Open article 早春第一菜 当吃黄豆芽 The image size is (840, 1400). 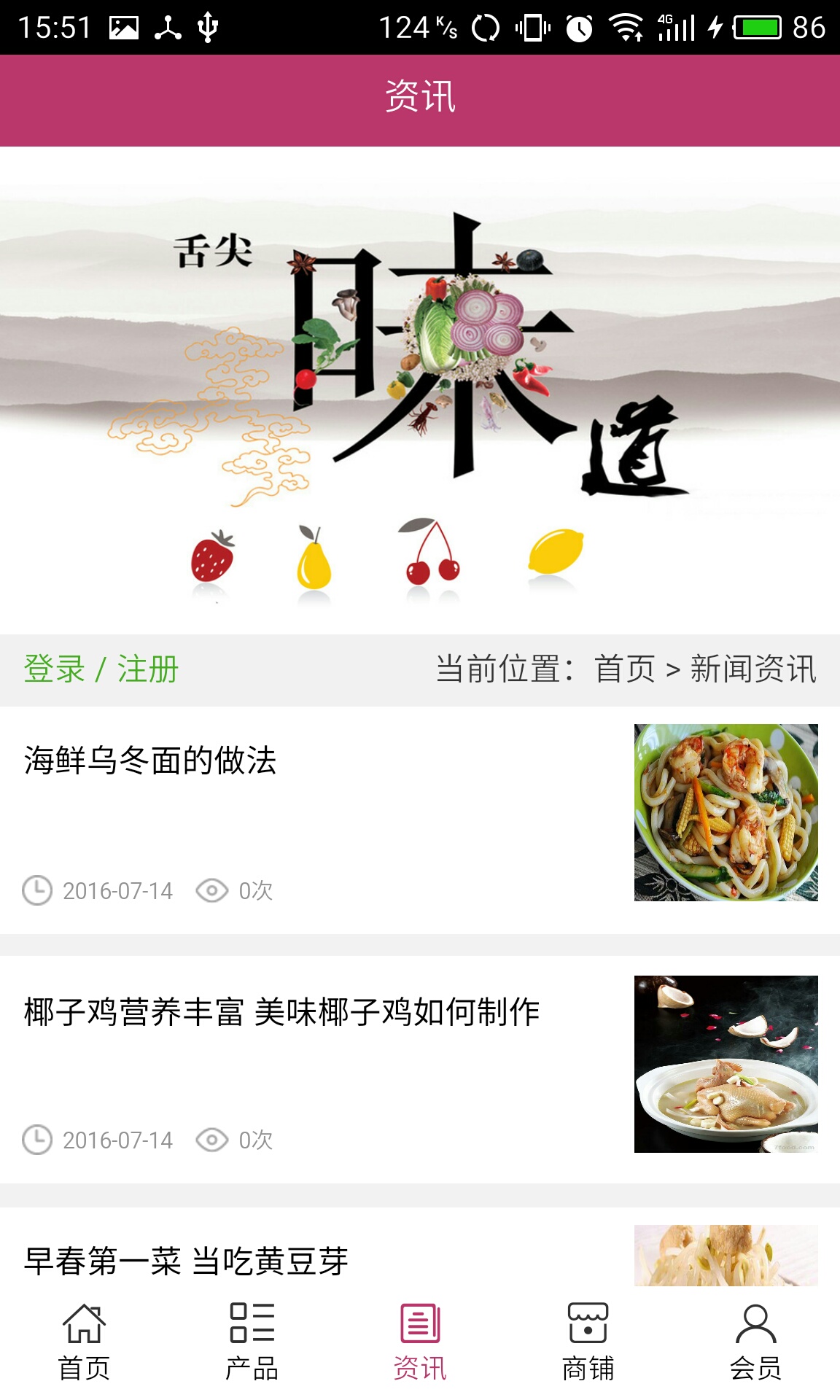point(186,1261)
